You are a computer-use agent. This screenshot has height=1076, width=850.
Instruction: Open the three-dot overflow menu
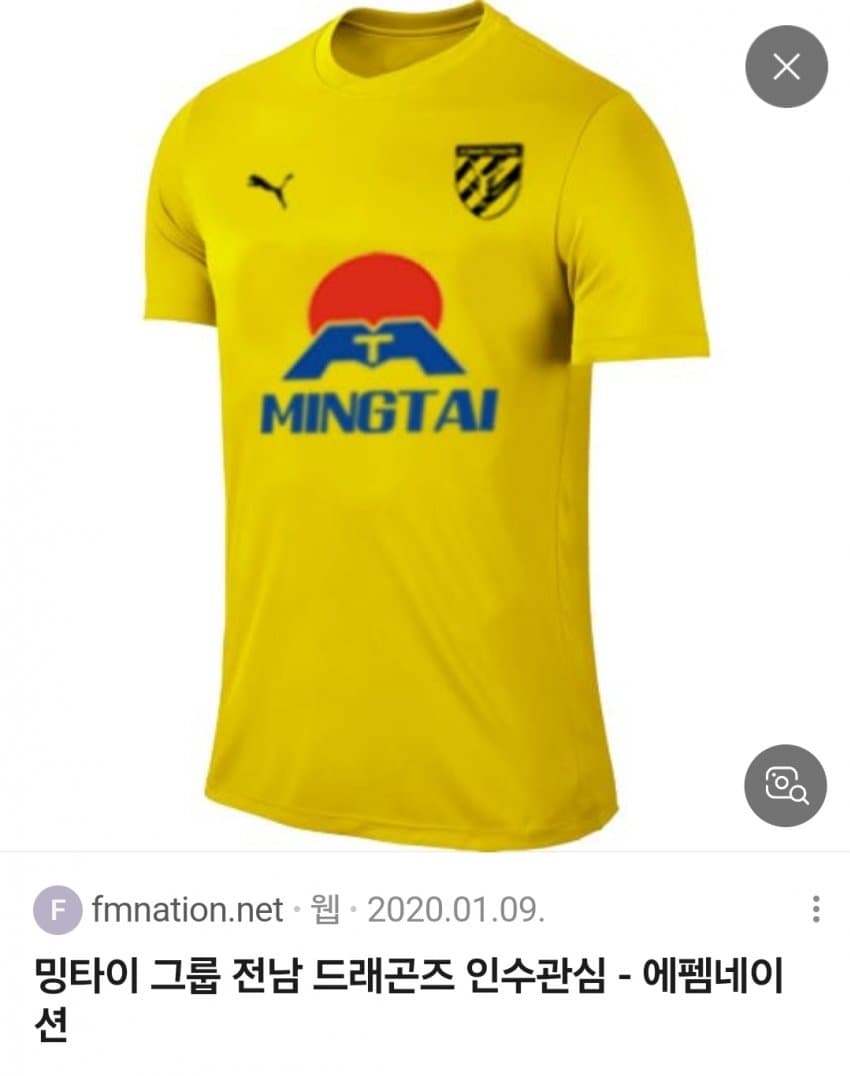coord(816,909)
